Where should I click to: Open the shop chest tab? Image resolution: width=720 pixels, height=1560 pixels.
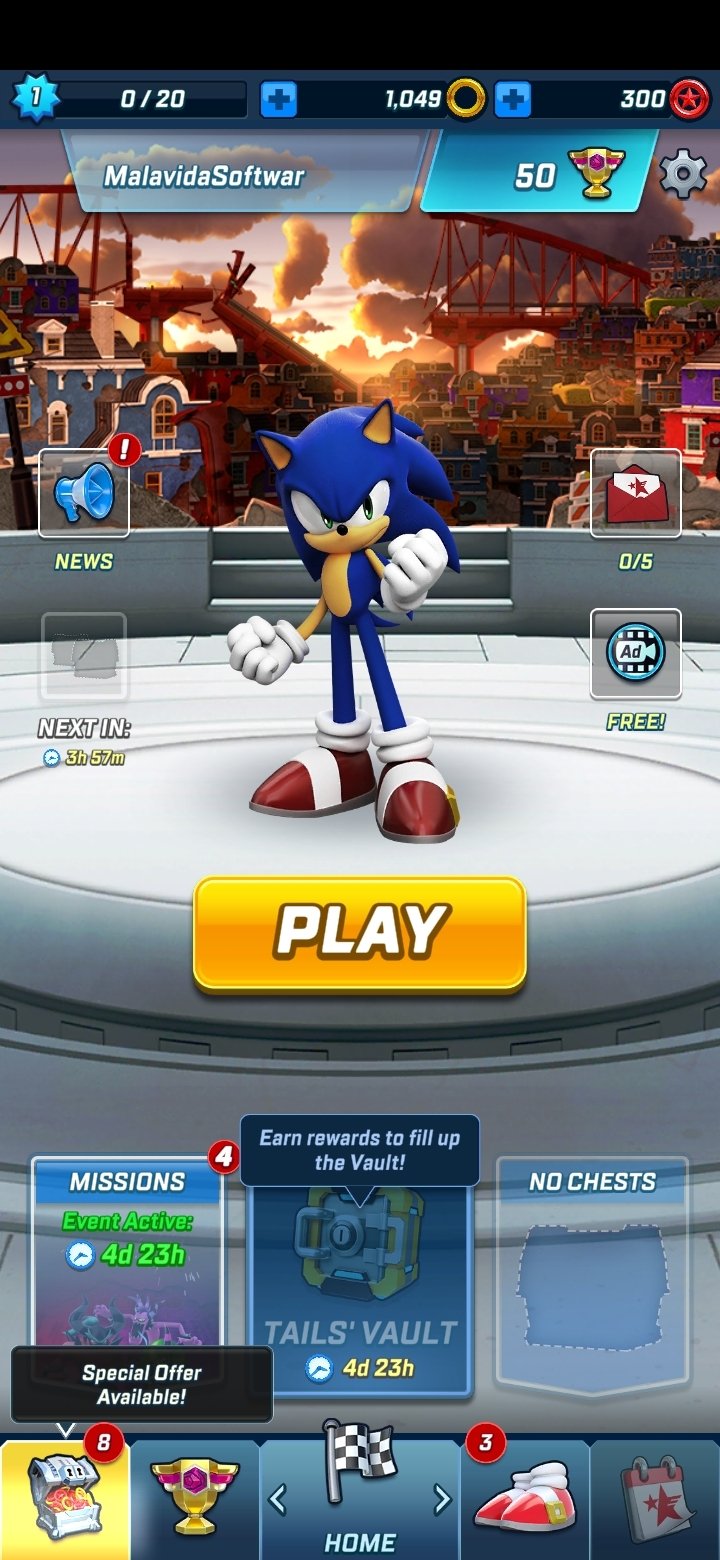[65, 1500]
